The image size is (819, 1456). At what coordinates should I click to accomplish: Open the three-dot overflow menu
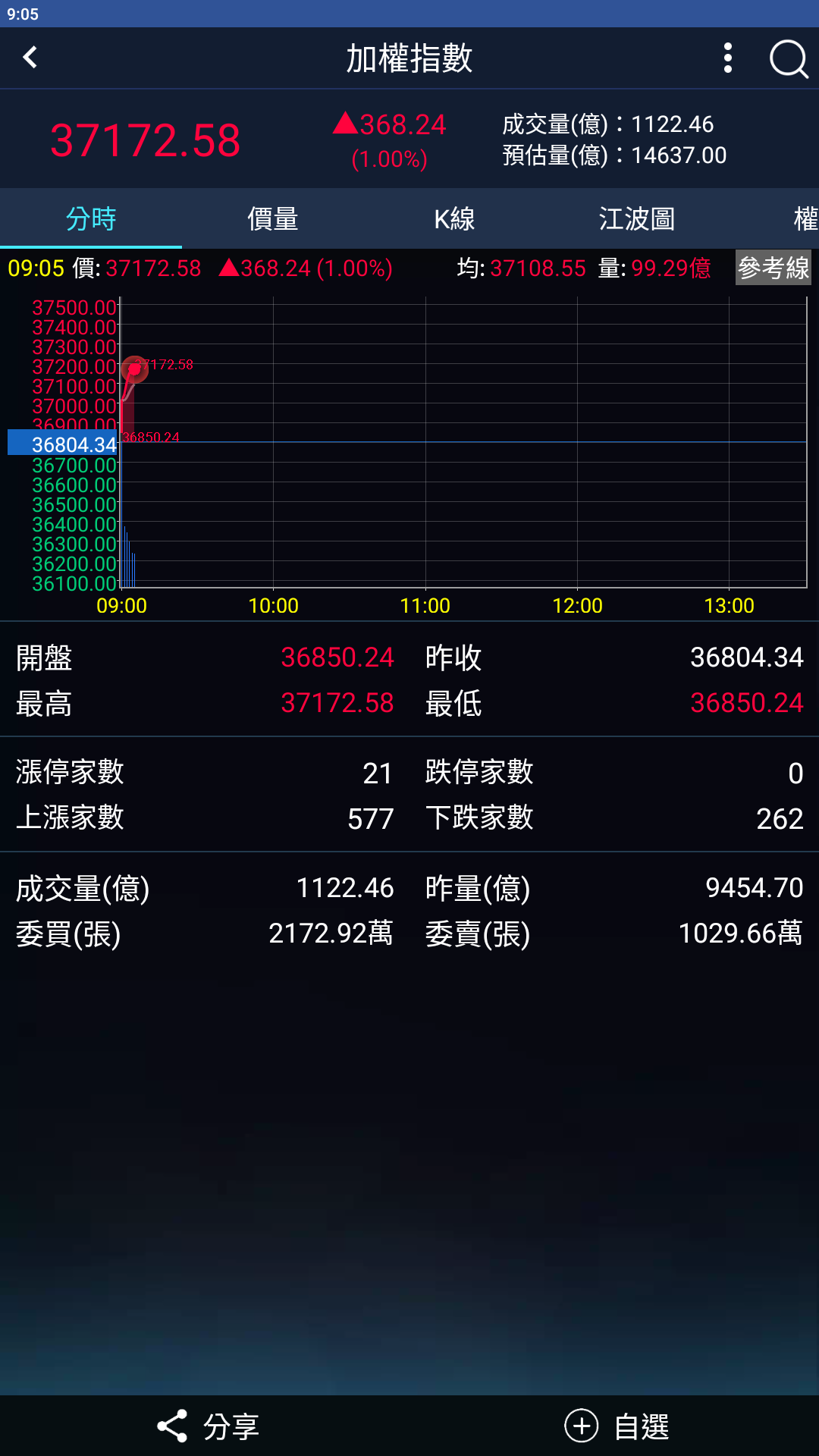tap(728, 58)
